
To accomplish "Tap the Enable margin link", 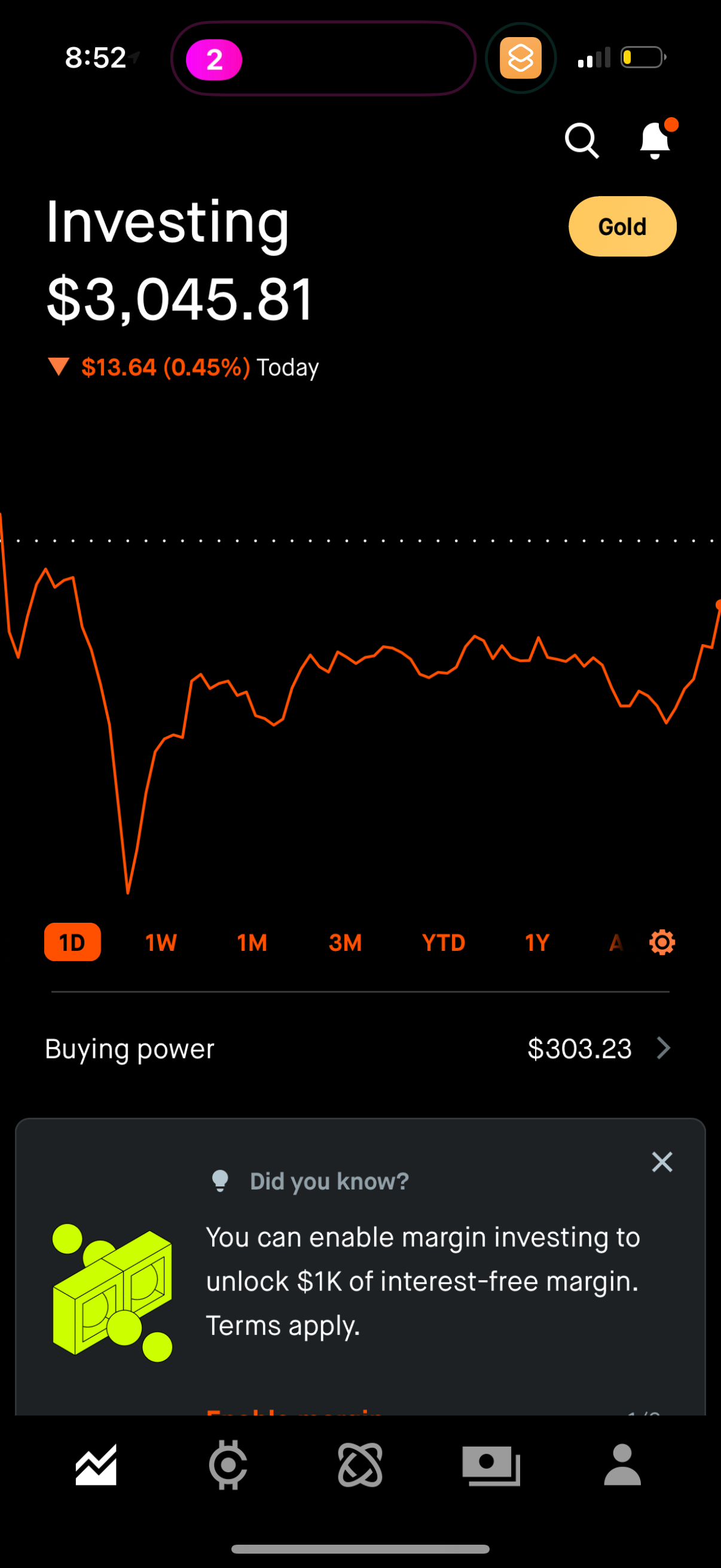I will [292, 1413].
